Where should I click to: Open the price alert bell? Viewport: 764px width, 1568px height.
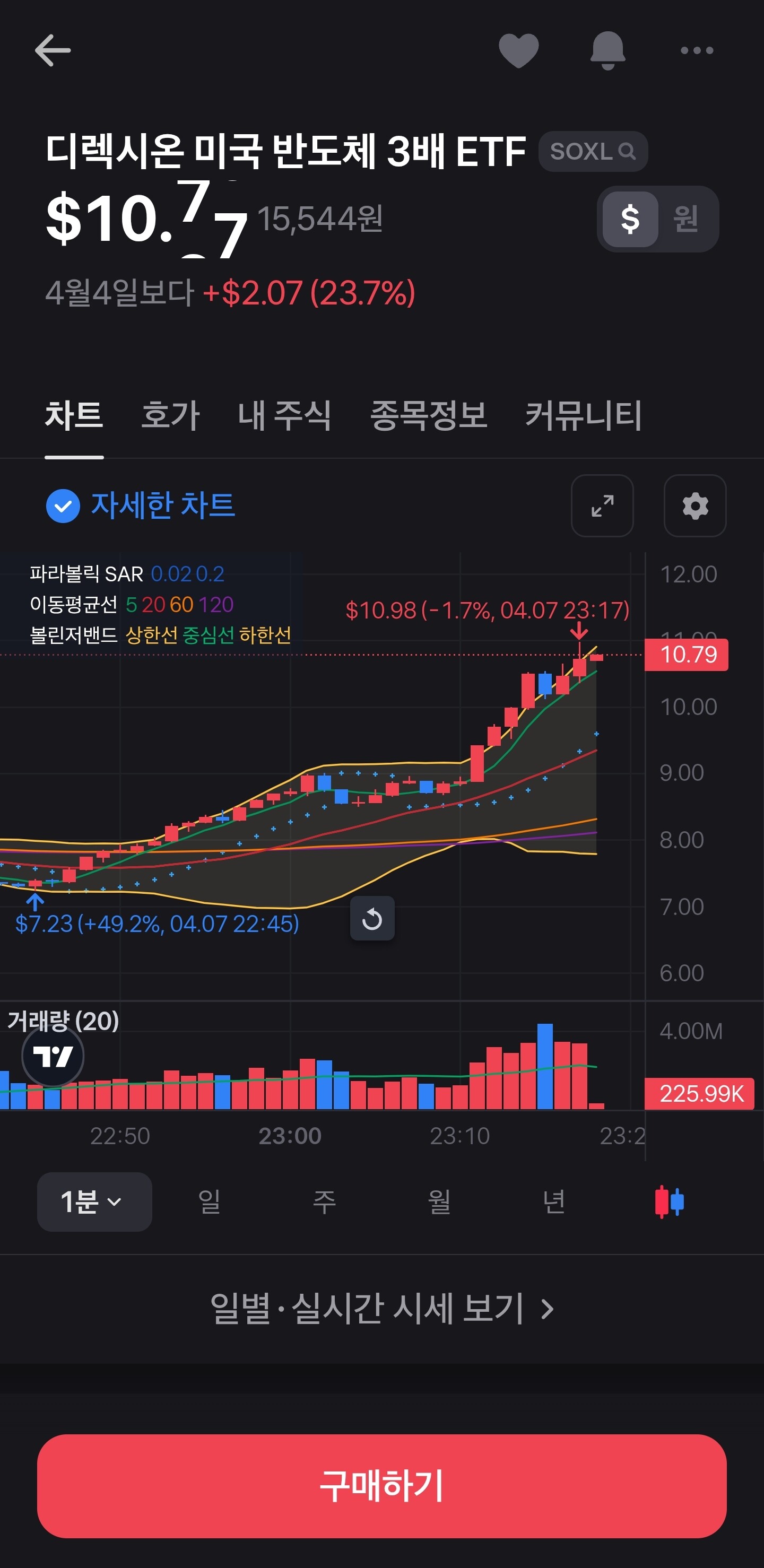[x=607, y=50]
